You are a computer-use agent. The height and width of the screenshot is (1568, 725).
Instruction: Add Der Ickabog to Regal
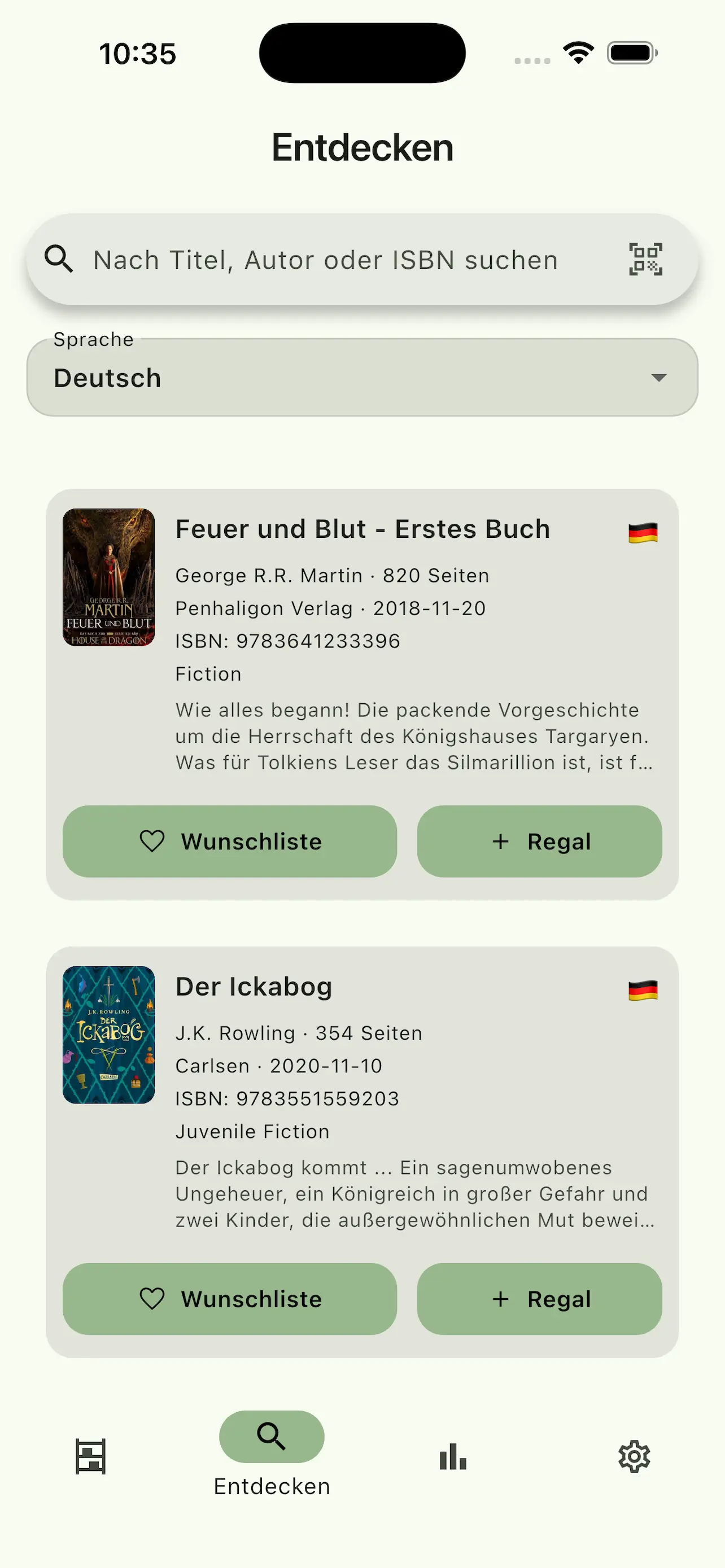(x=540, y=1299)
